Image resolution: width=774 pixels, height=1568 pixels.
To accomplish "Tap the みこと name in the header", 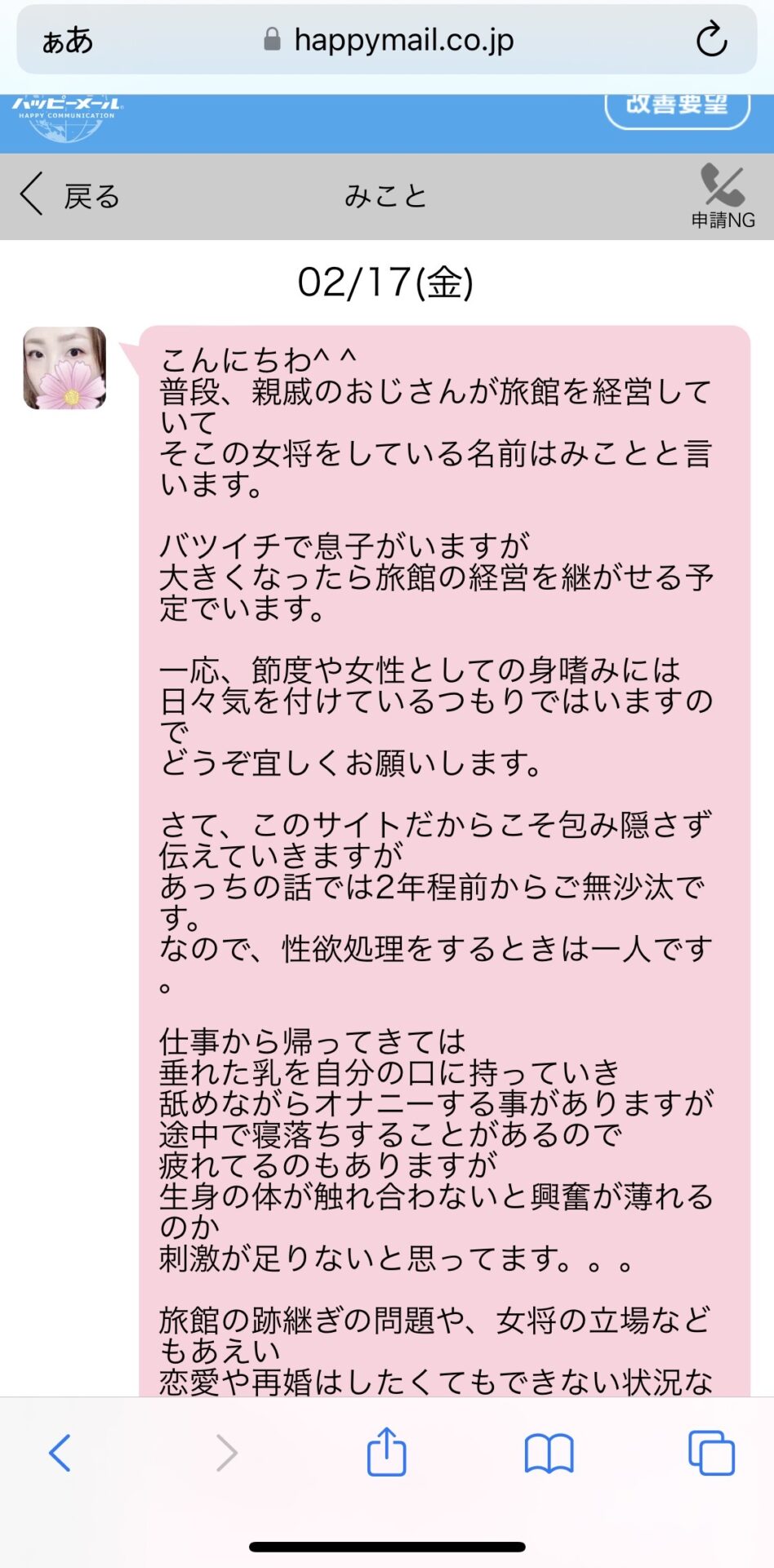I will [x=387, y=194].
